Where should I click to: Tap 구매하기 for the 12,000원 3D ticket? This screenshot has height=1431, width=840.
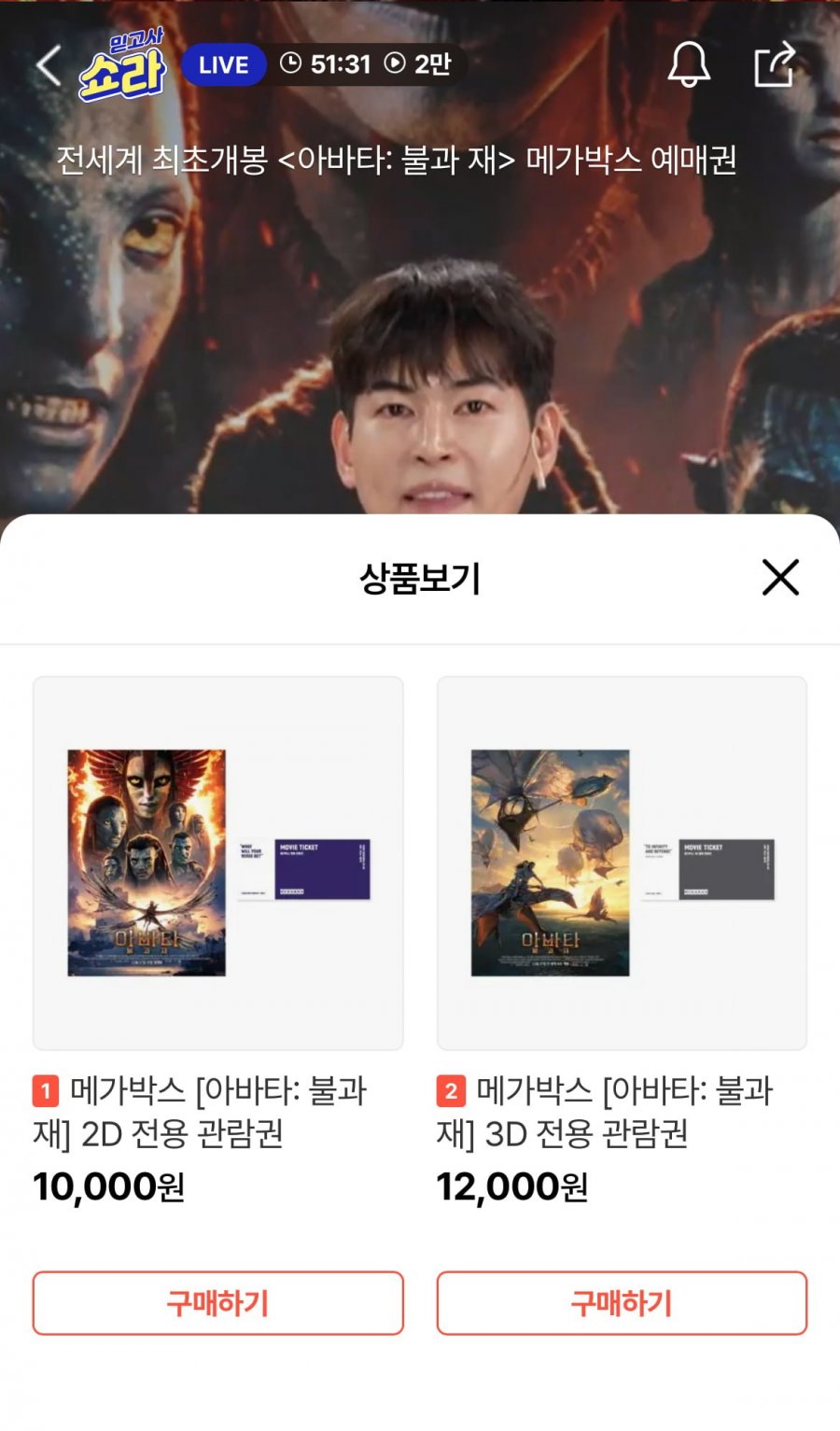(622, 1303)
